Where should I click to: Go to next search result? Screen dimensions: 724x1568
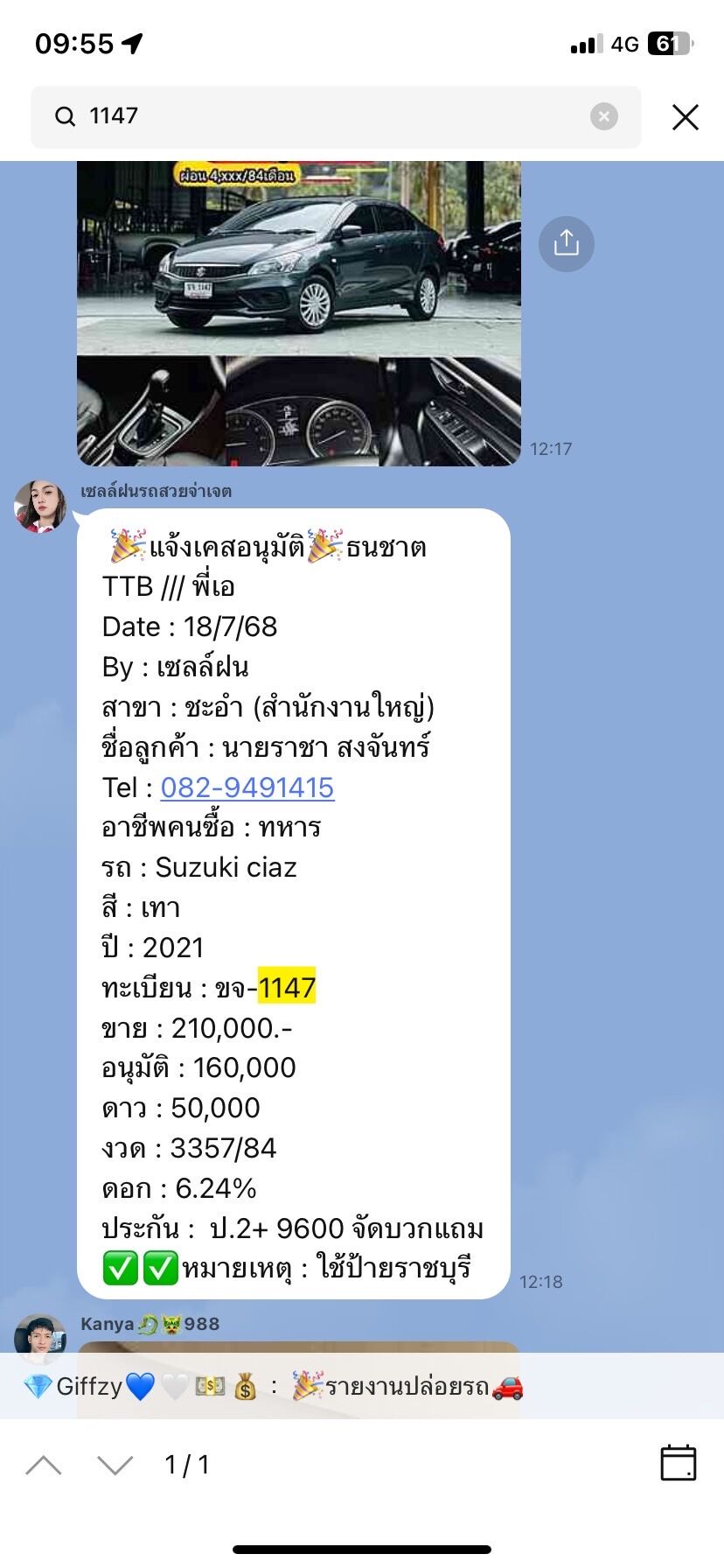(115, 1465)
